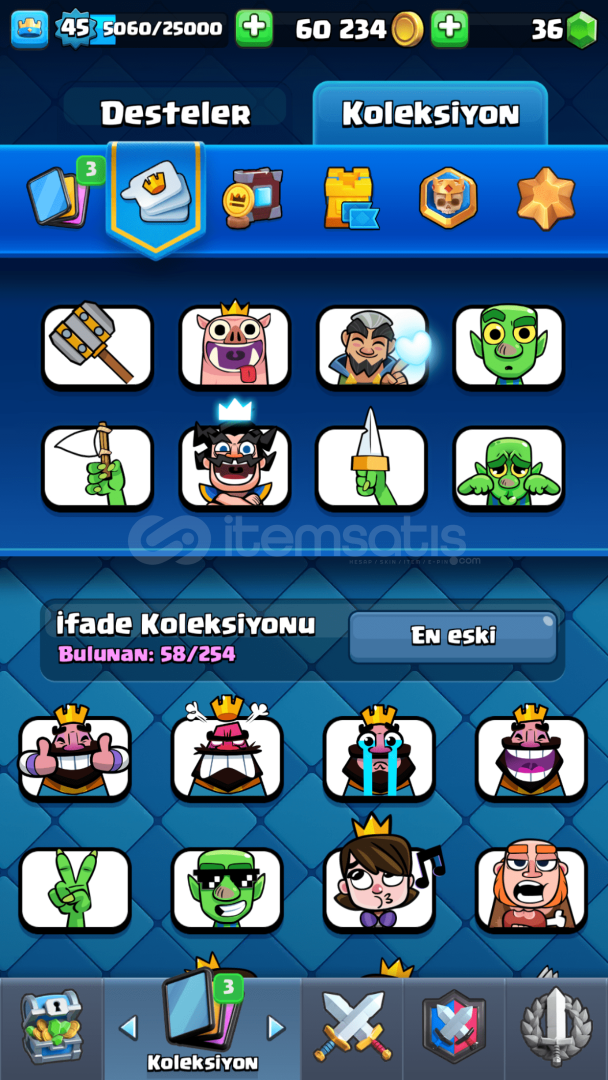Pick the goblin with sunglasses emote
This screenshot has height=1080, width=608.
pyautogui.click(x=227, y=889)
